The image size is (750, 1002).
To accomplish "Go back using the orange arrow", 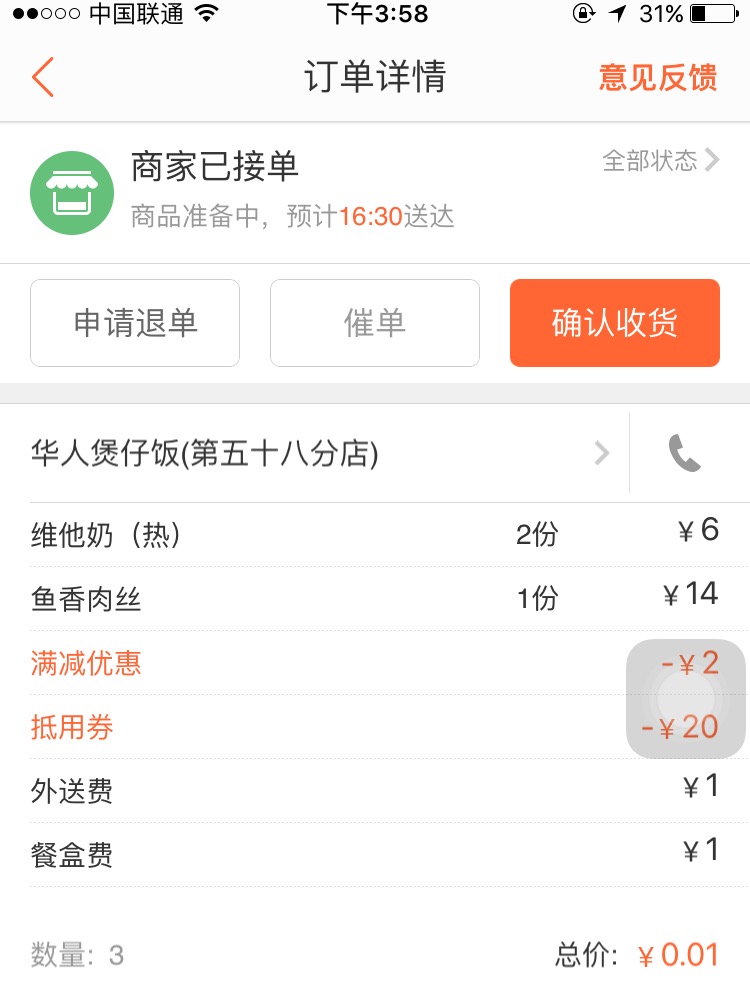I will (42, 77).
